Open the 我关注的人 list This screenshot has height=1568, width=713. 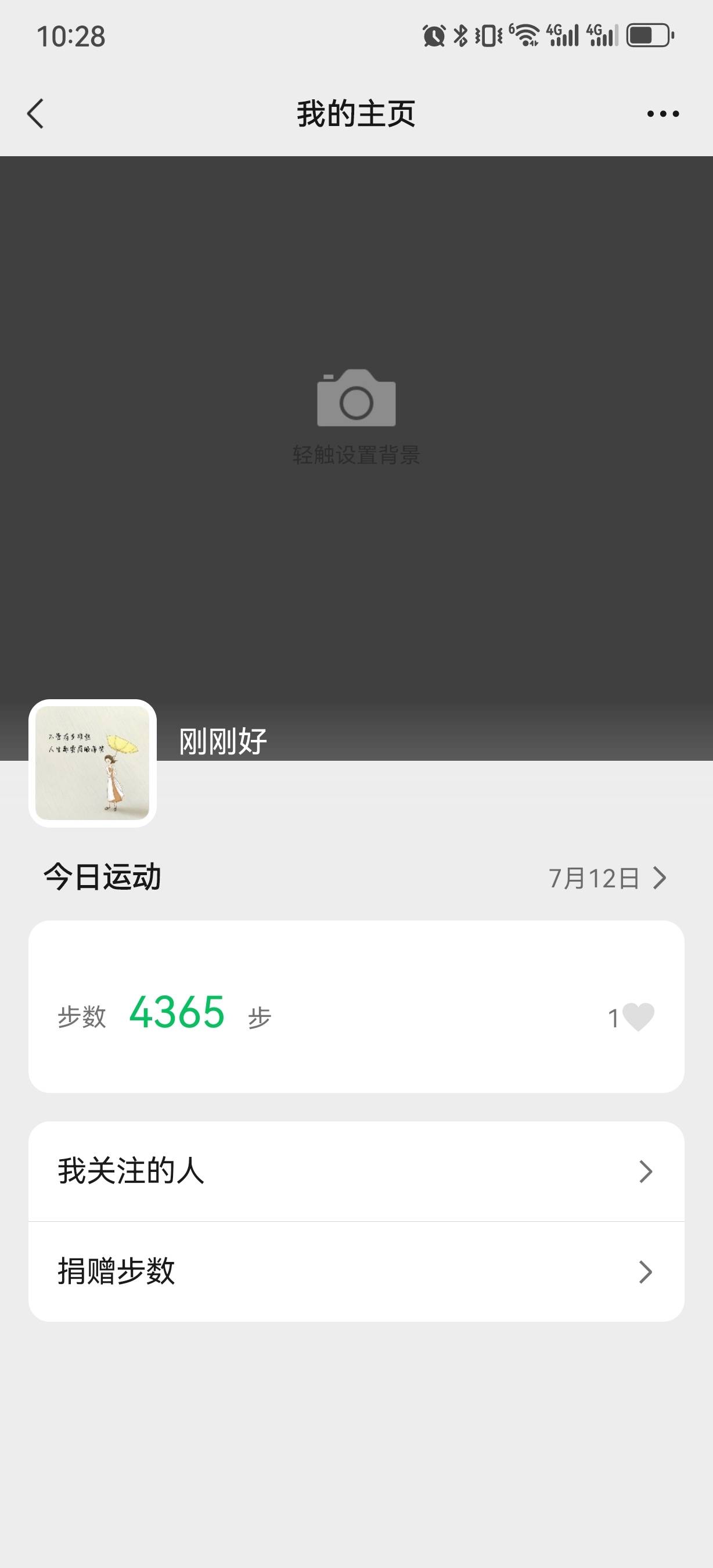coord(243,1172)
